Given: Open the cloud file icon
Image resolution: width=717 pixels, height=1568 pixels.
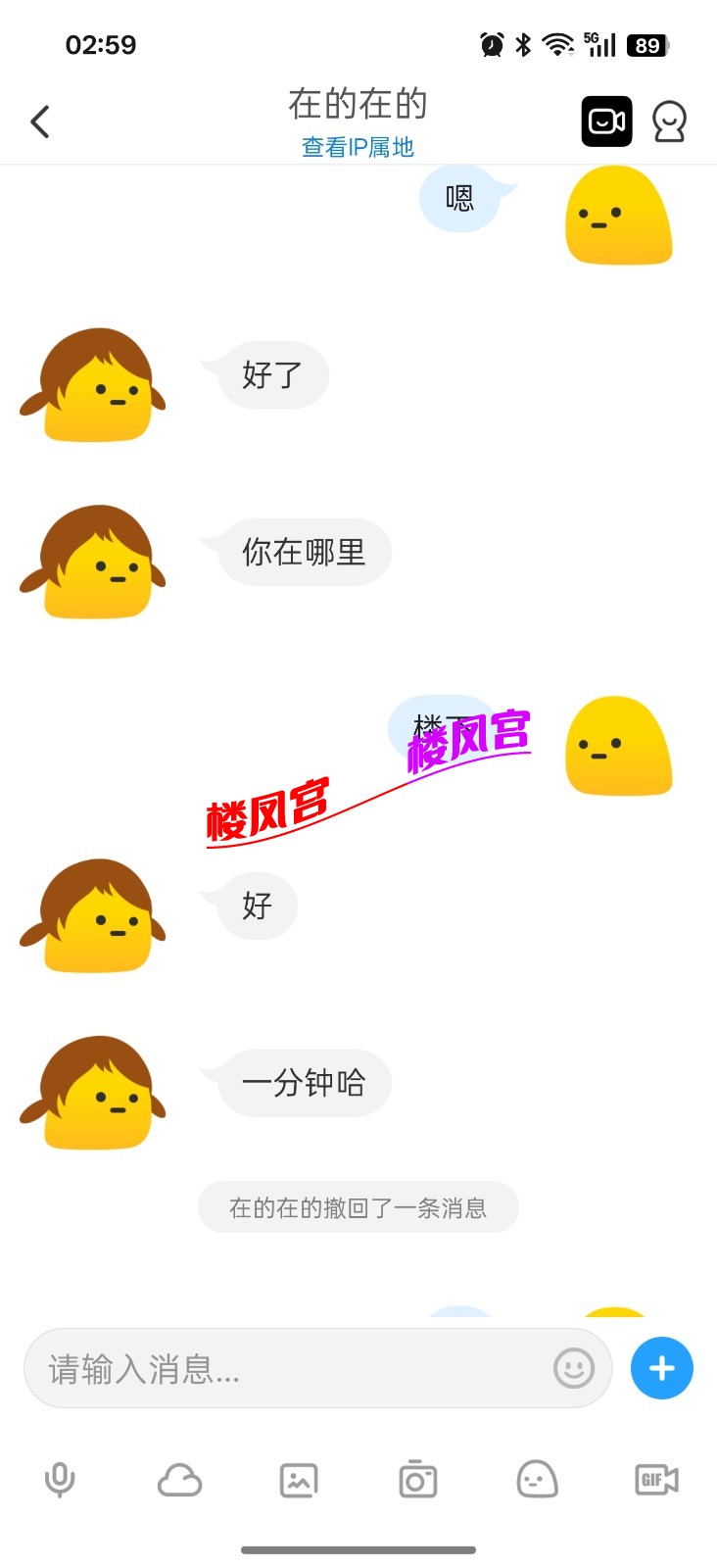Looking at the screenshot, I should 179,1480.
